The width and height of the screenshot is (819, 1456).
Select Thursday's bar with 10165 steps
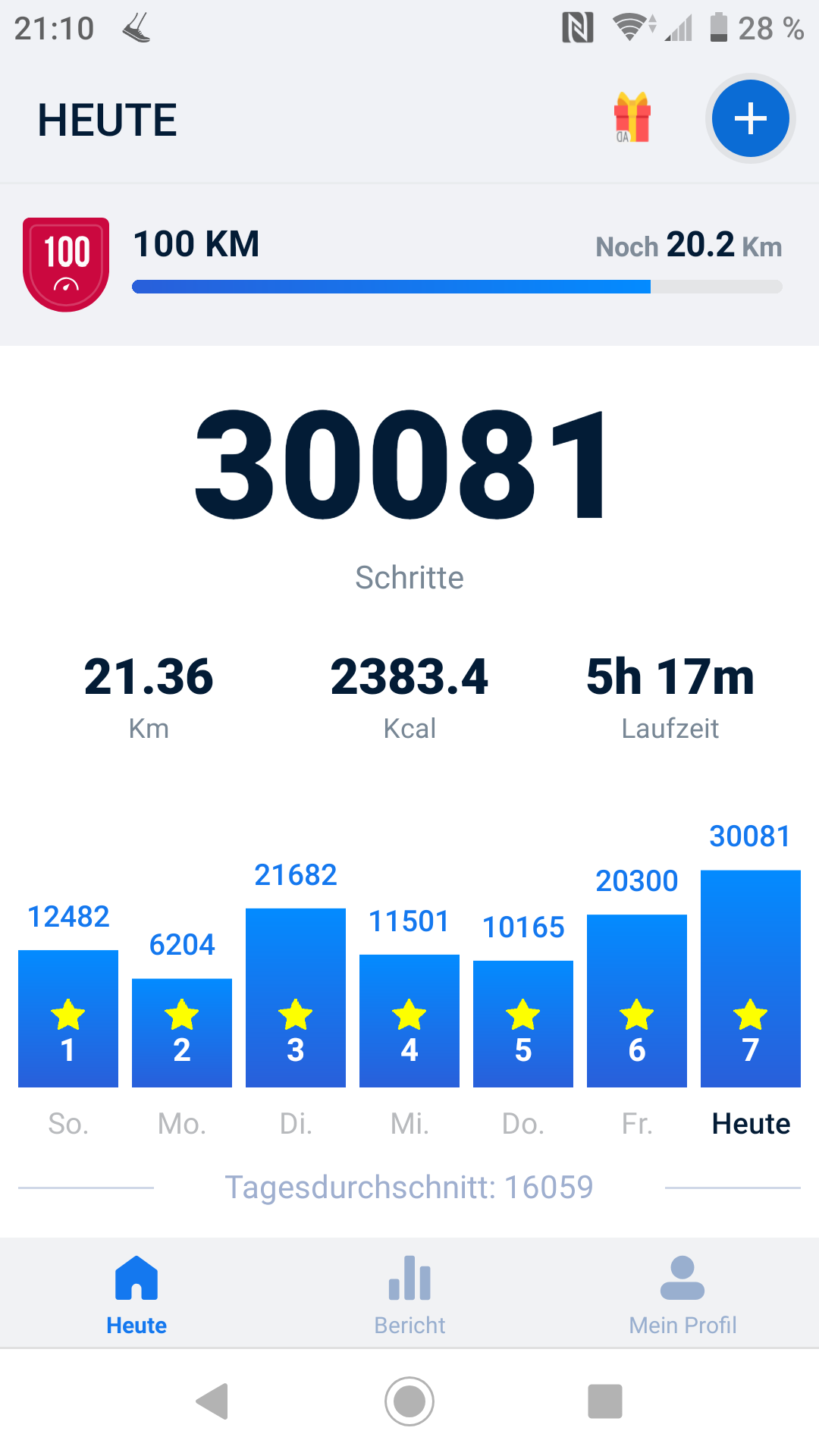(523, 1023)
